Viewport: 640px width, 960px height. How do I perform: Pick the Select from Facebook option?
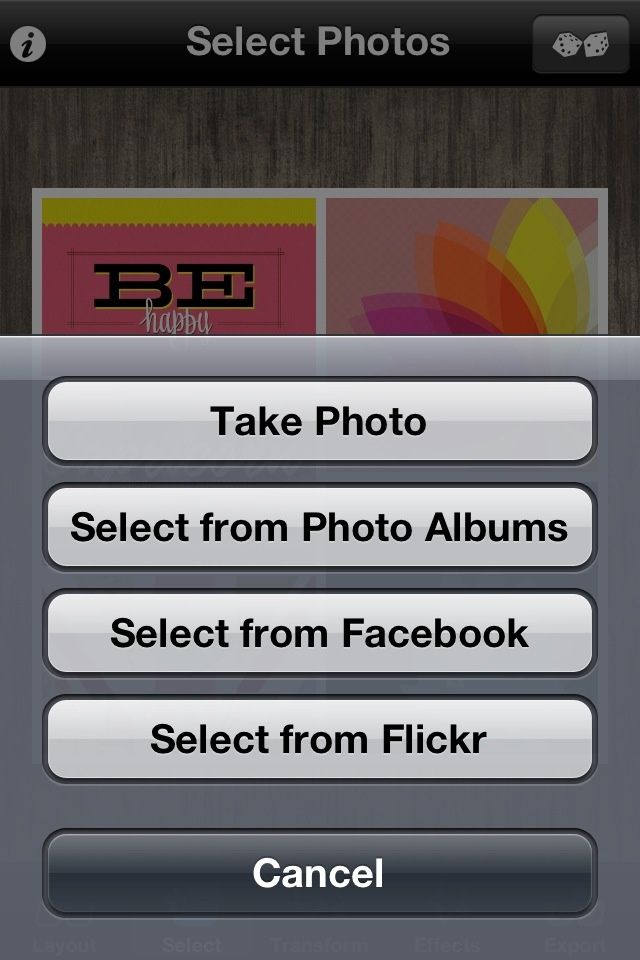319,633
